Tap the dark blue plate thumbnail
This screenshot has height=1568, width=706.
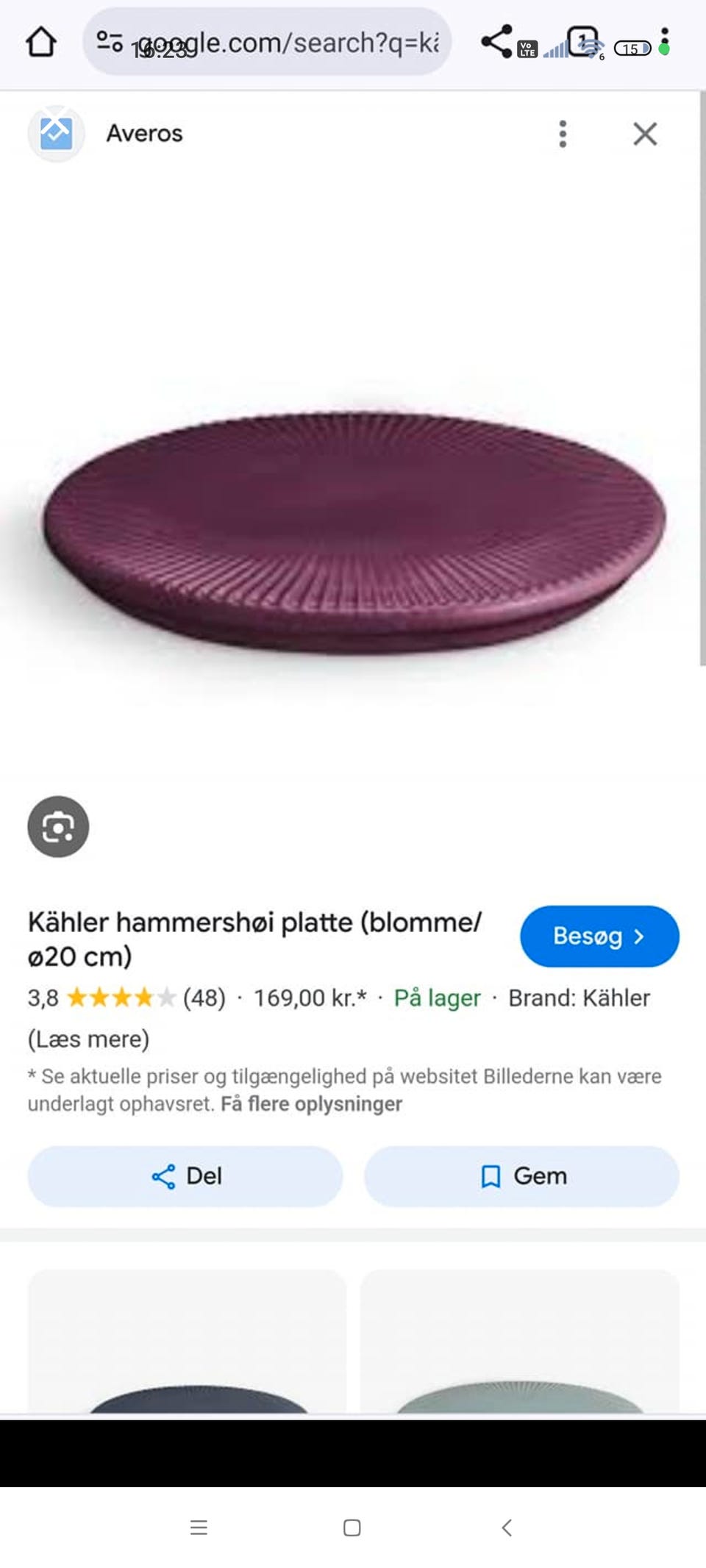click(x=188, y=1360)
